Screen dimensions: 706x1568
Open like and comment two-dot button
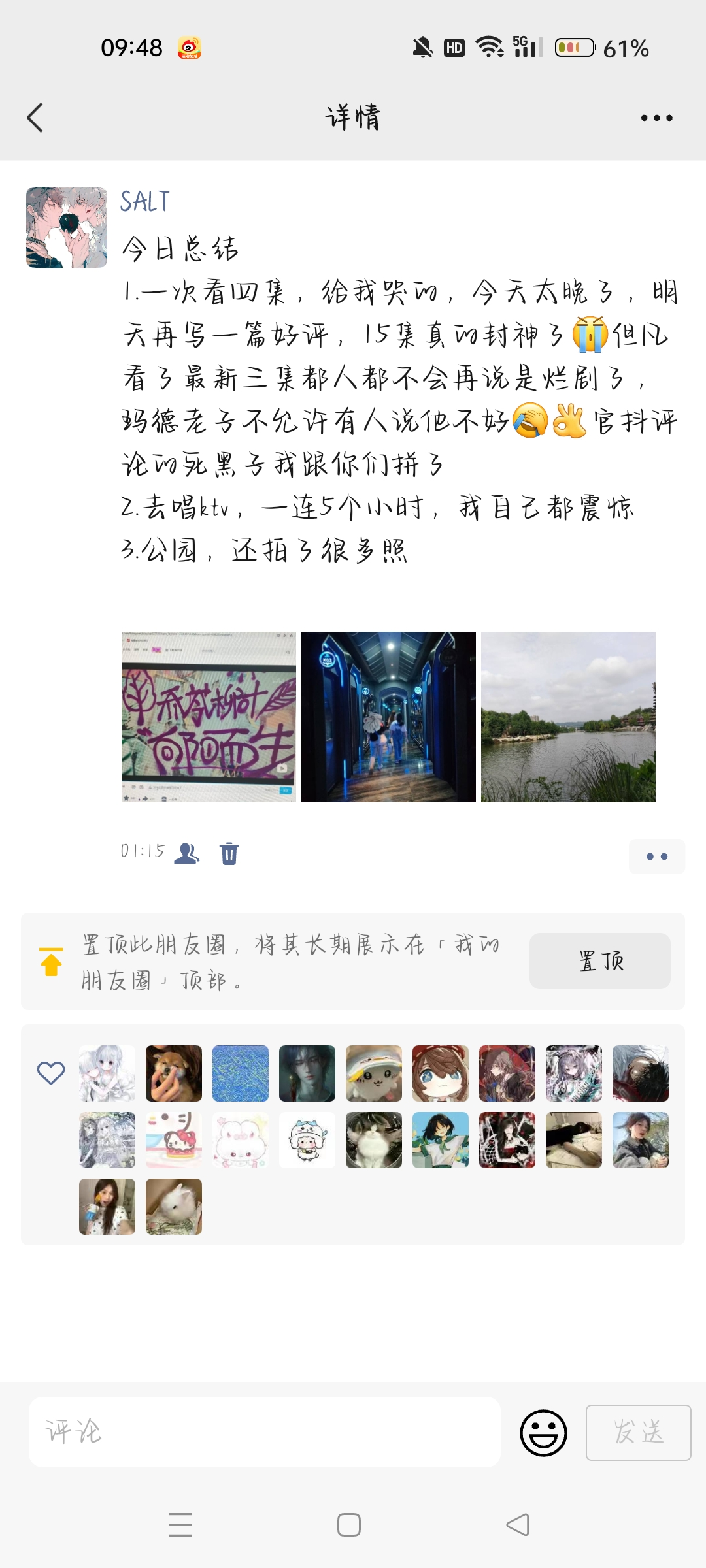656,857
